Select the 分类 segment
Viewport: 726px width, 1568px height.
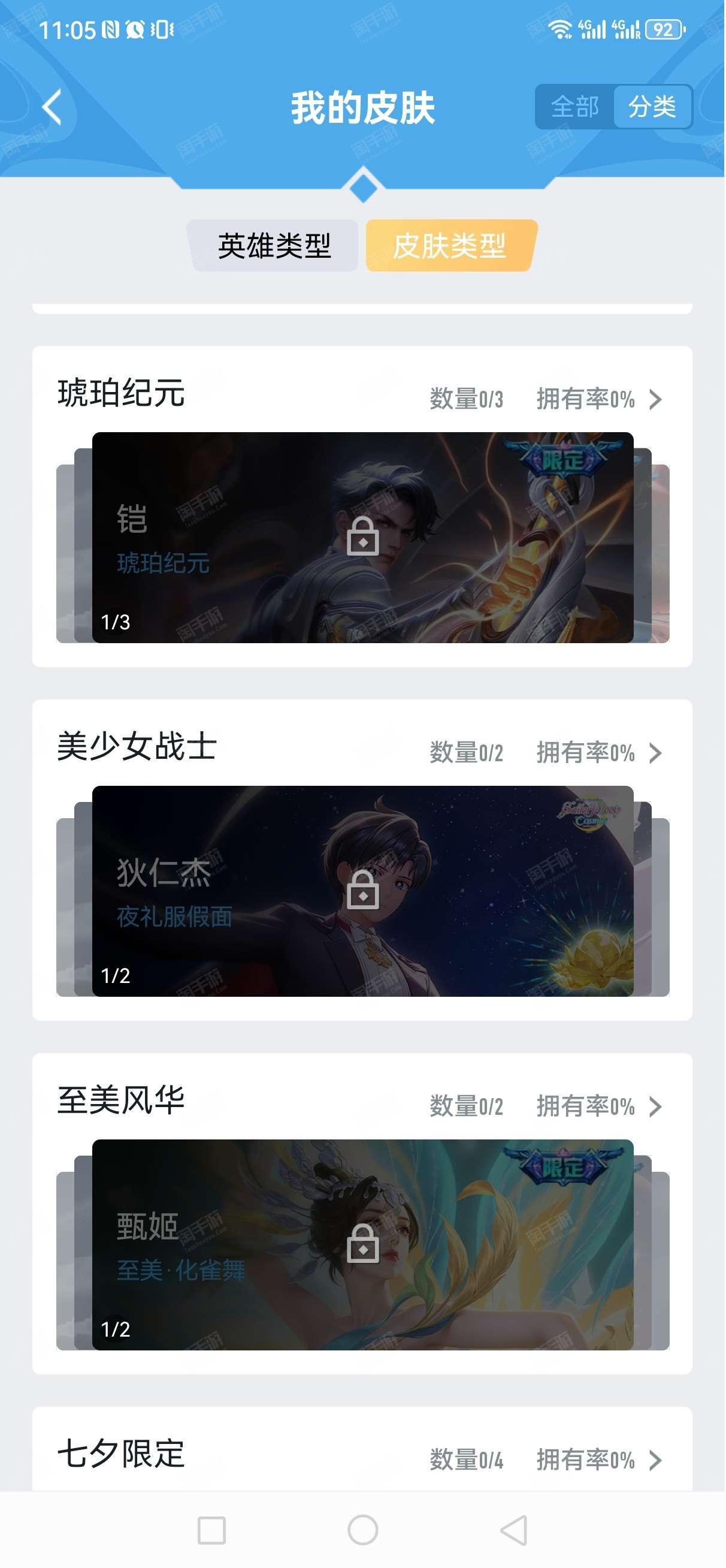[x=652, y=107]
